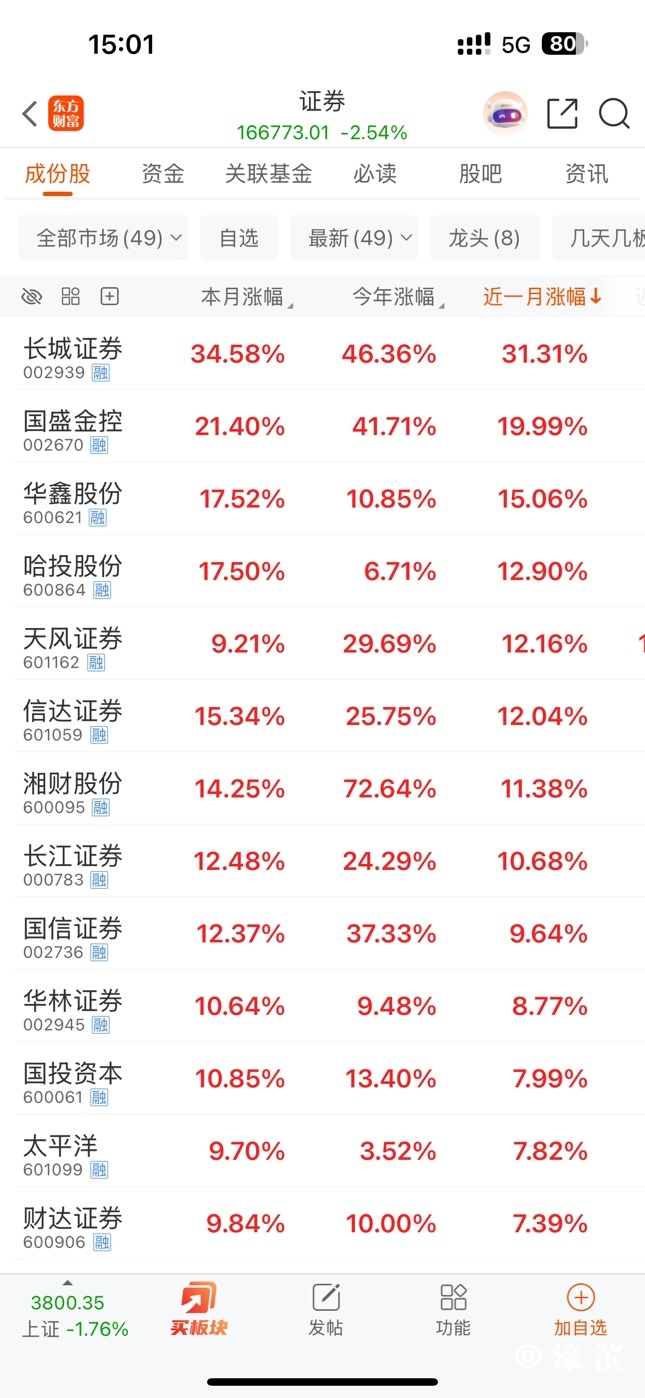
Task: Sort by 本月涨幅 column
Action: pyautogui.click(x=243, y=296)
